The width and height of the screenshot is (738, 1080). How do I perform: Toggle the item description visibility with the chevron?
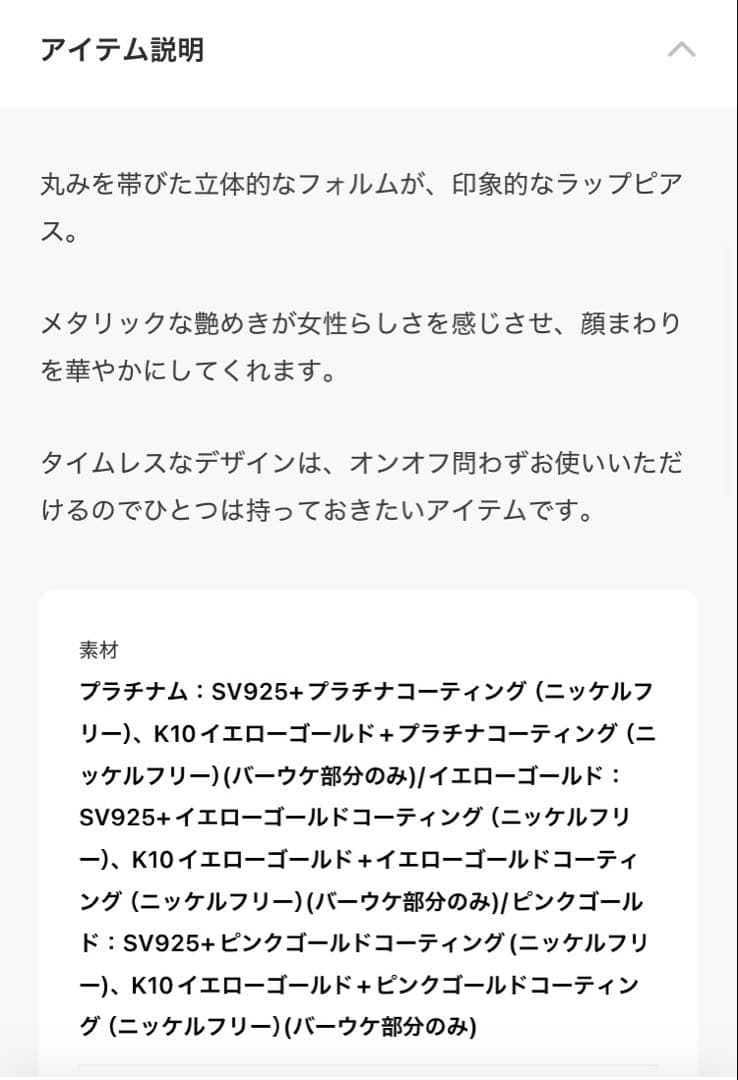tap(682, 49)
